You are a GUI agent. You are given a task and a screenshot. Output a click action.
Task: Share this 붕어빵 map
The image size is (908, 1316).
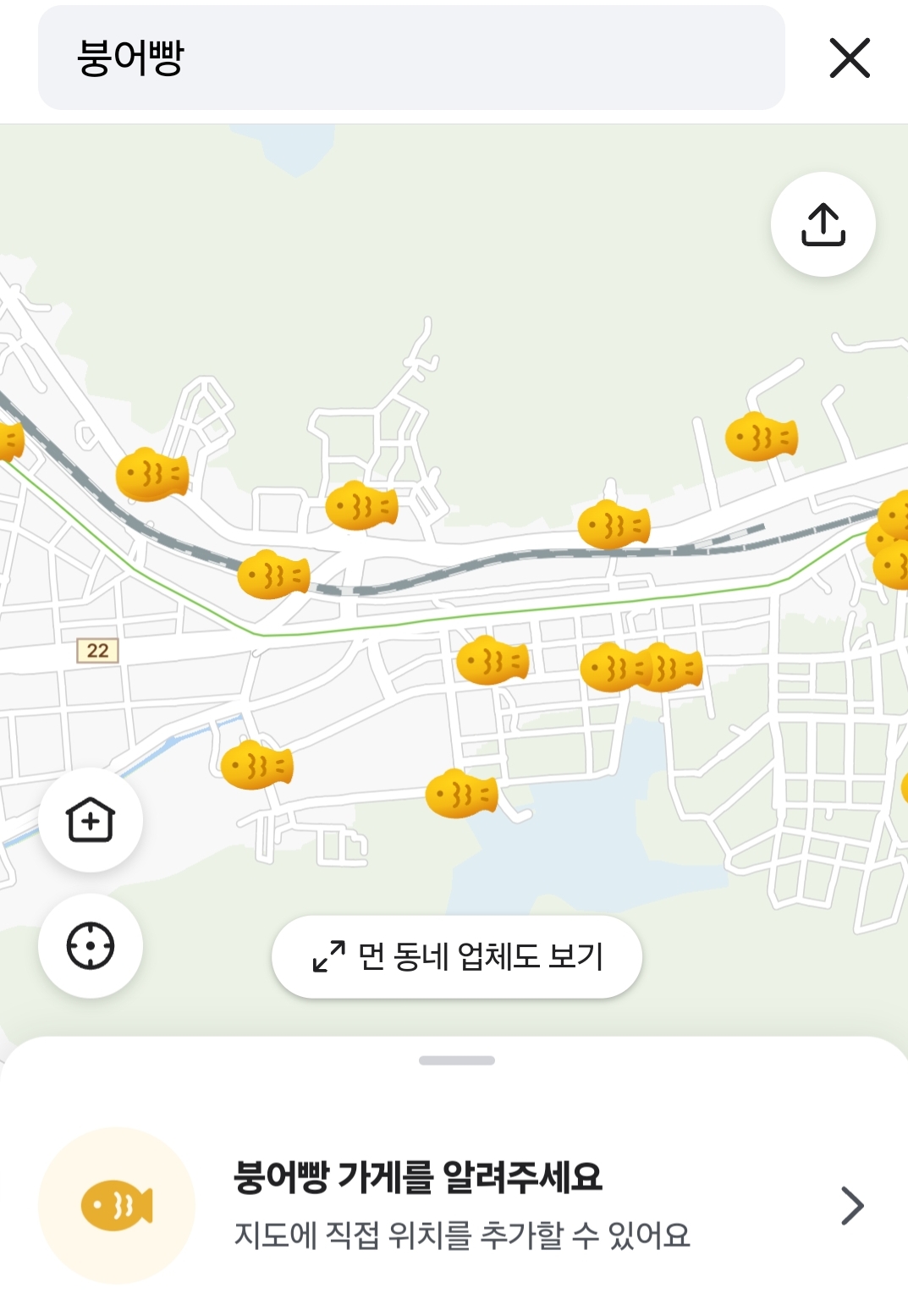coord(823,224)
